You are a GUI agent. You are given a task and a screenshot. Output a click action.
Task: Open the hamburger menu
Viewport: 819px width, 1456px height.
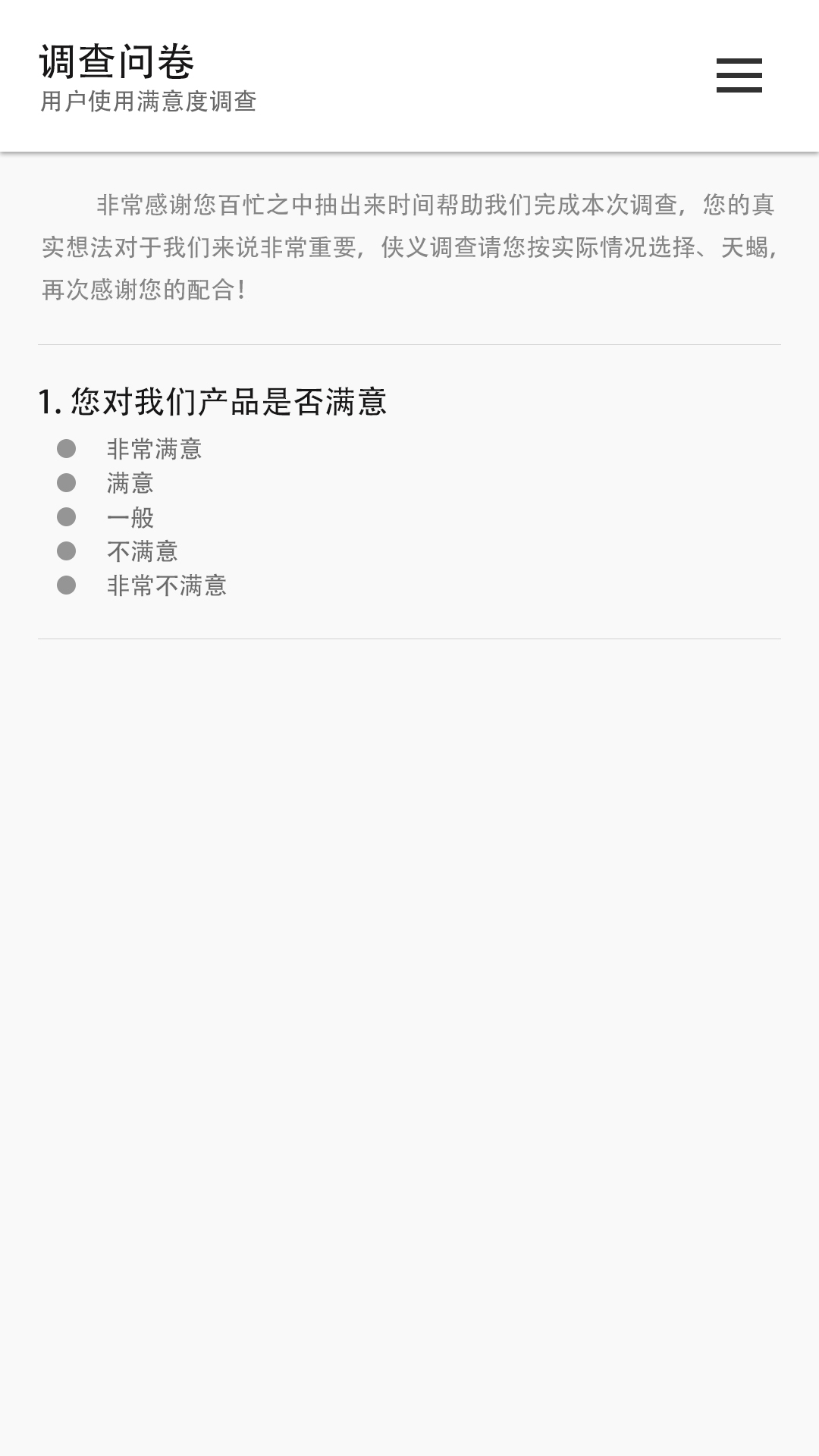[739, 76]
